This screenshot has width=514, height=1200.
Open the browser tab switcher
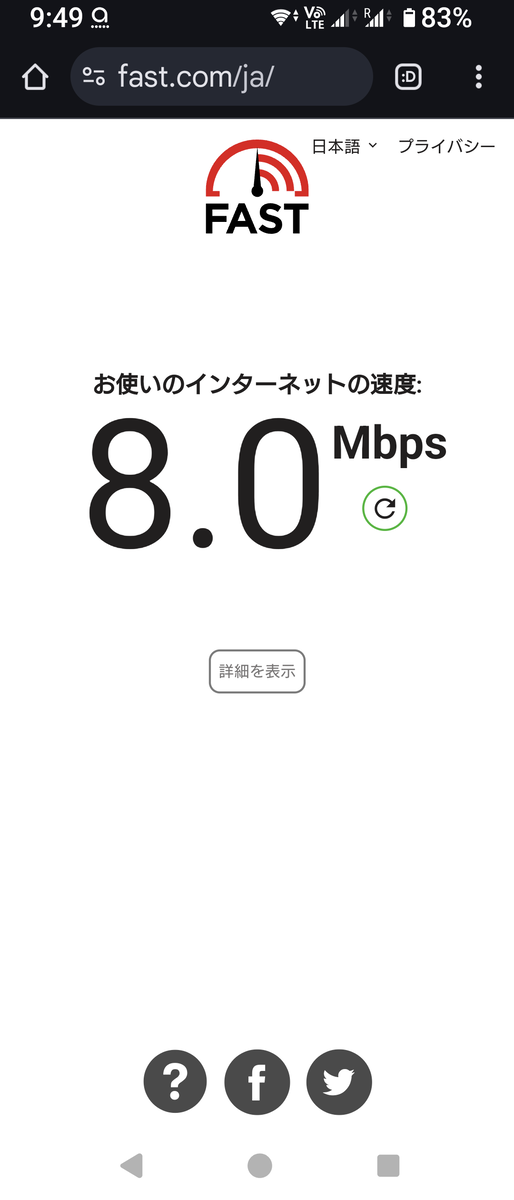point(408,77)
